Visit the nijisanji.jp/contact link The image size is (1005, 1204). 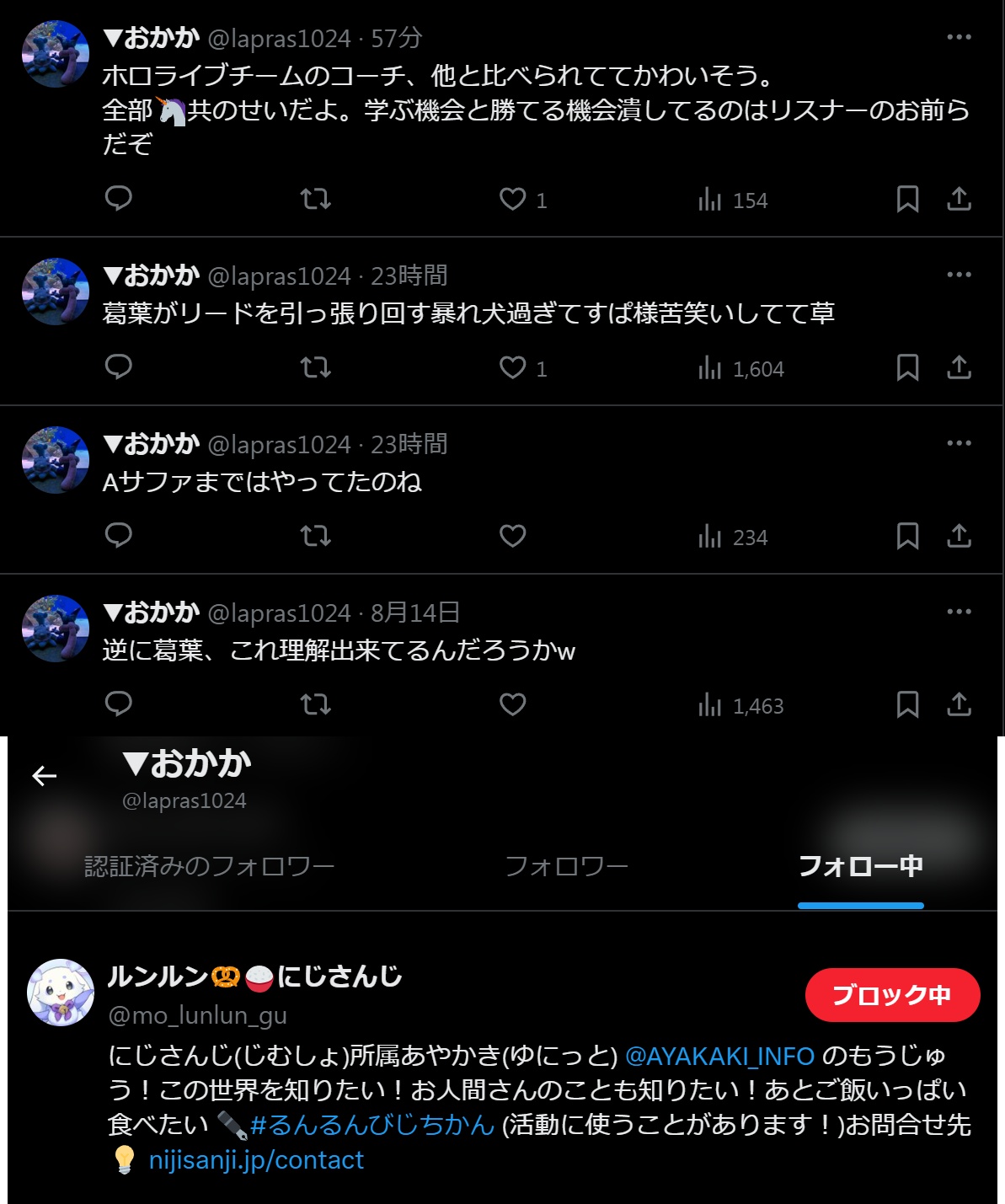click(x=256, y=1160)
